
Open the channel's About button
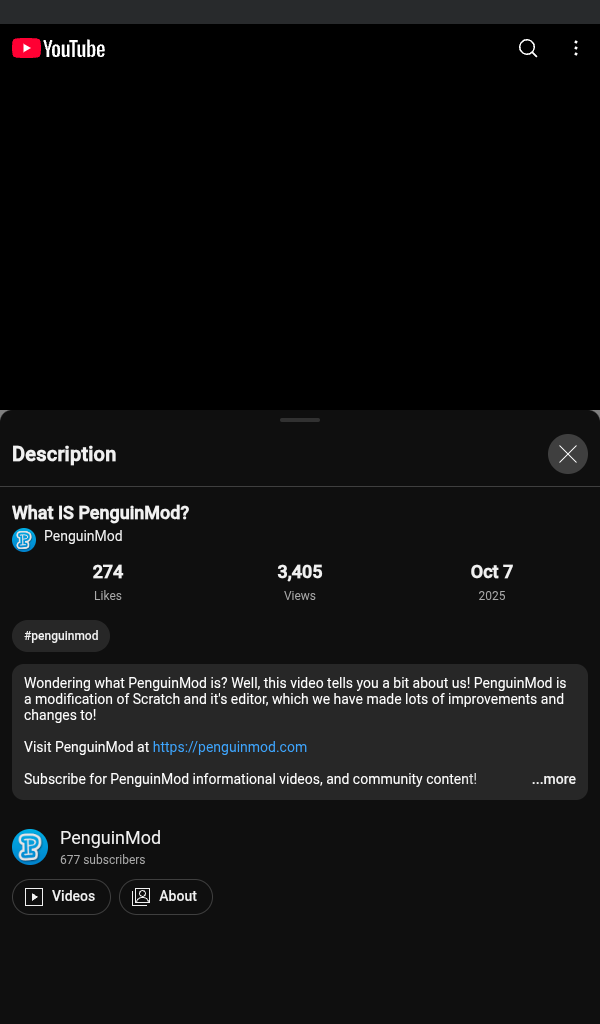click(x=166, y=896)
